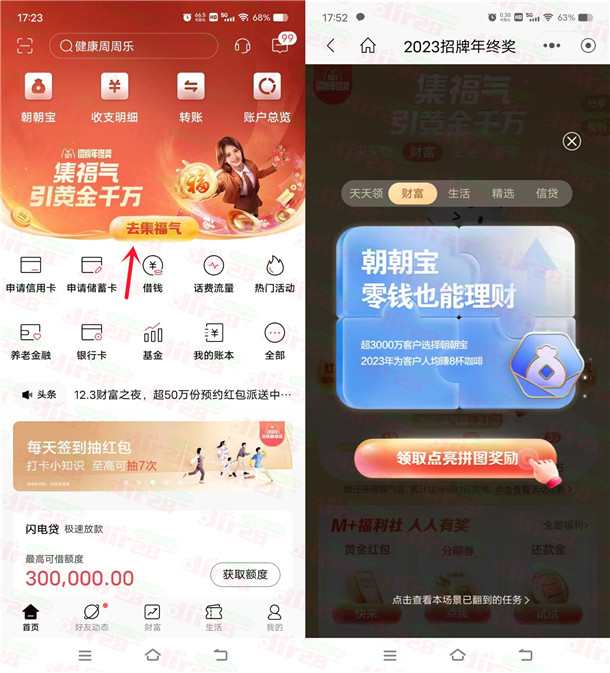This screenshot has height=673, width=610.
Task: Contact customer service via the headset icon
Action: (x=242, y=46)
